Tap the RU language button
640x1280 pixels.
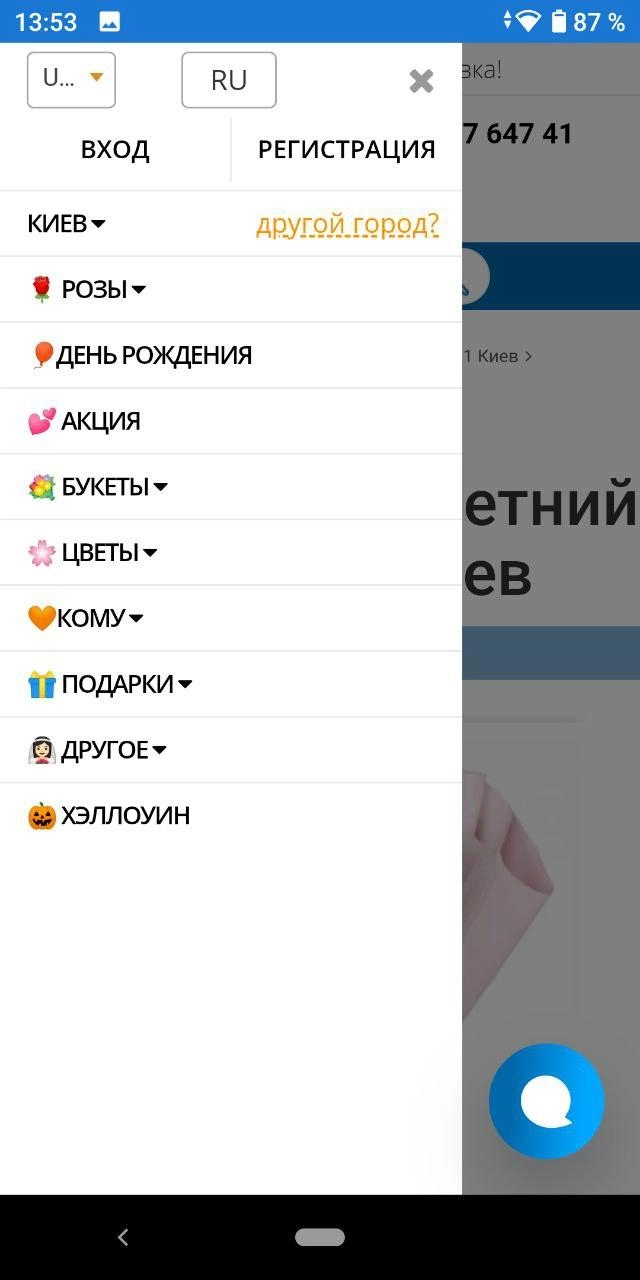point(228,80)
